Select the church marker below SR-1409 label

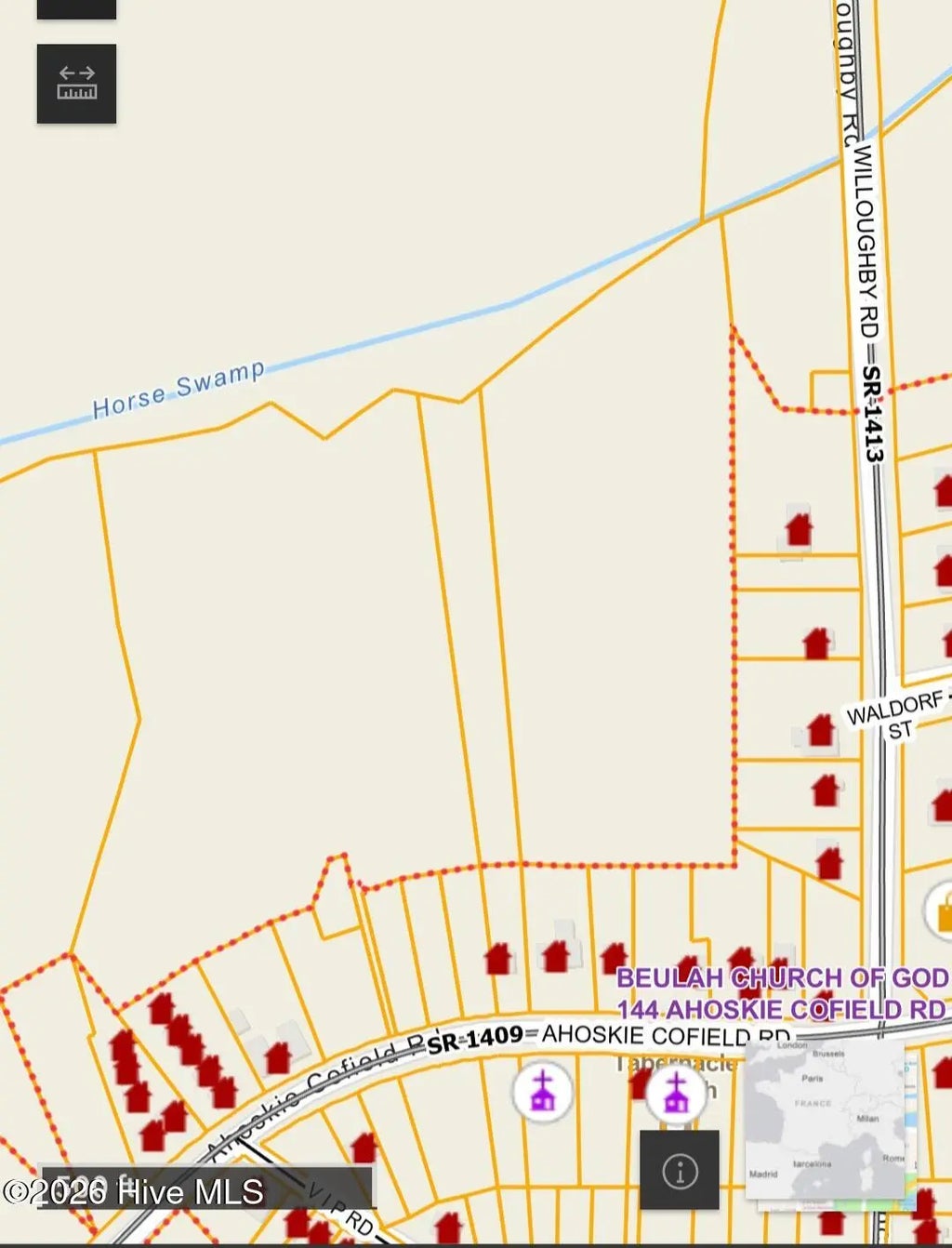click(x=543, y=1092)
